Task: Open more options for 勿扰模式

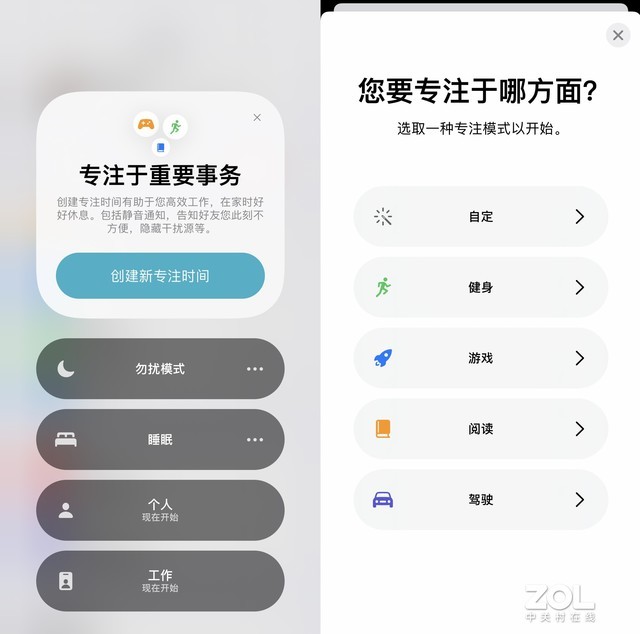Action: tap(255, 369)
